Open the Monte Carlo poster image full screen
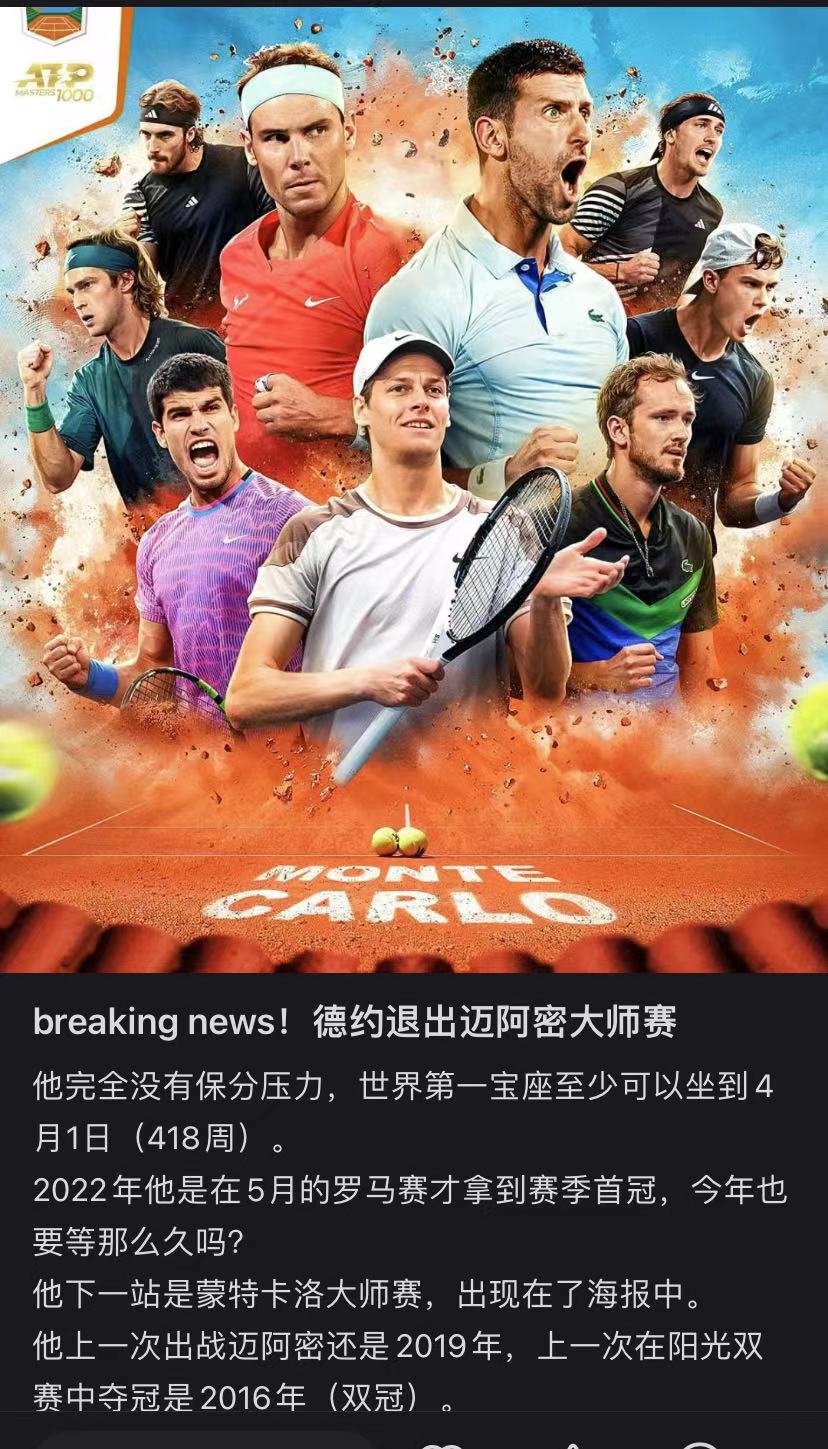The image size is (828, 1449). tap(414, 488)
